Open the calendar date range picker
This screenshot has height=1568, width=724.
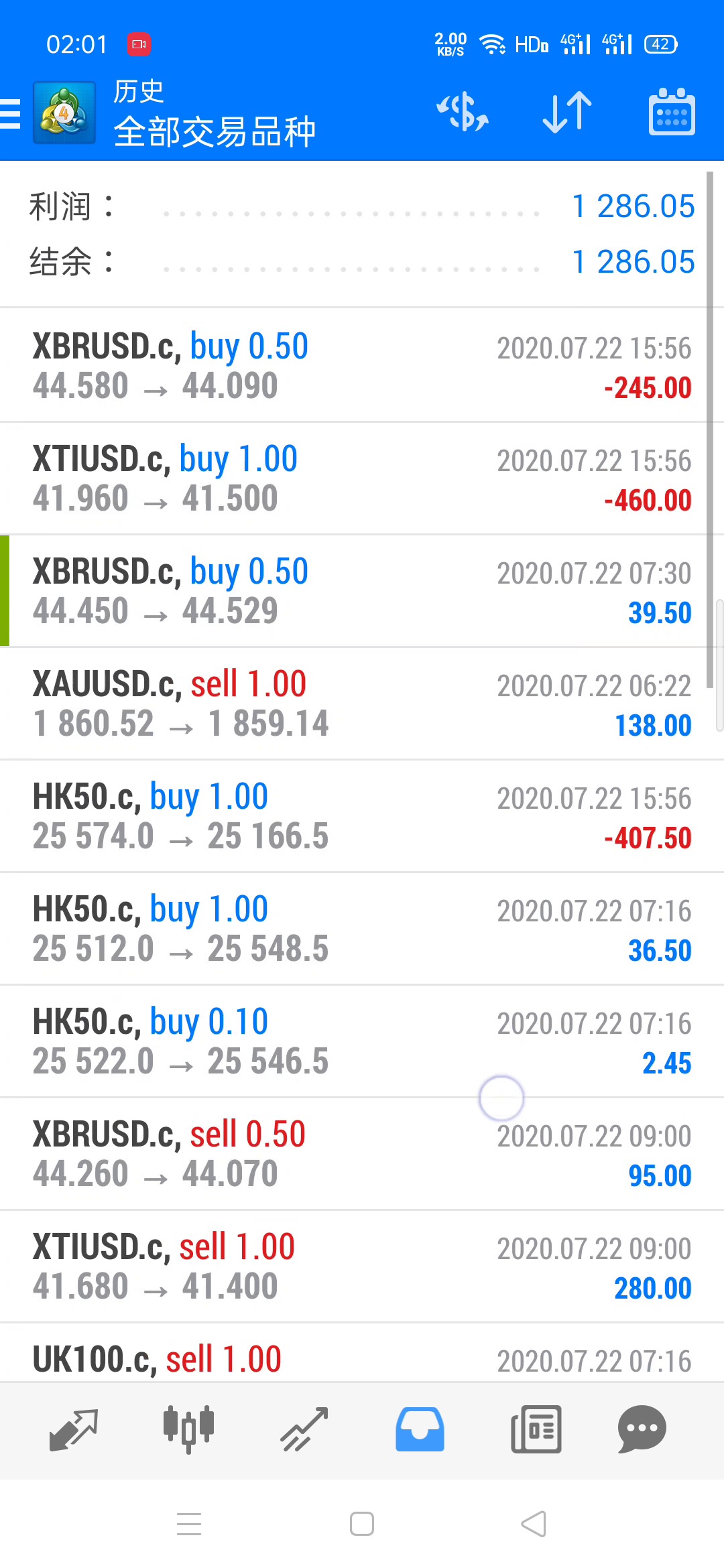pos(672,112)
